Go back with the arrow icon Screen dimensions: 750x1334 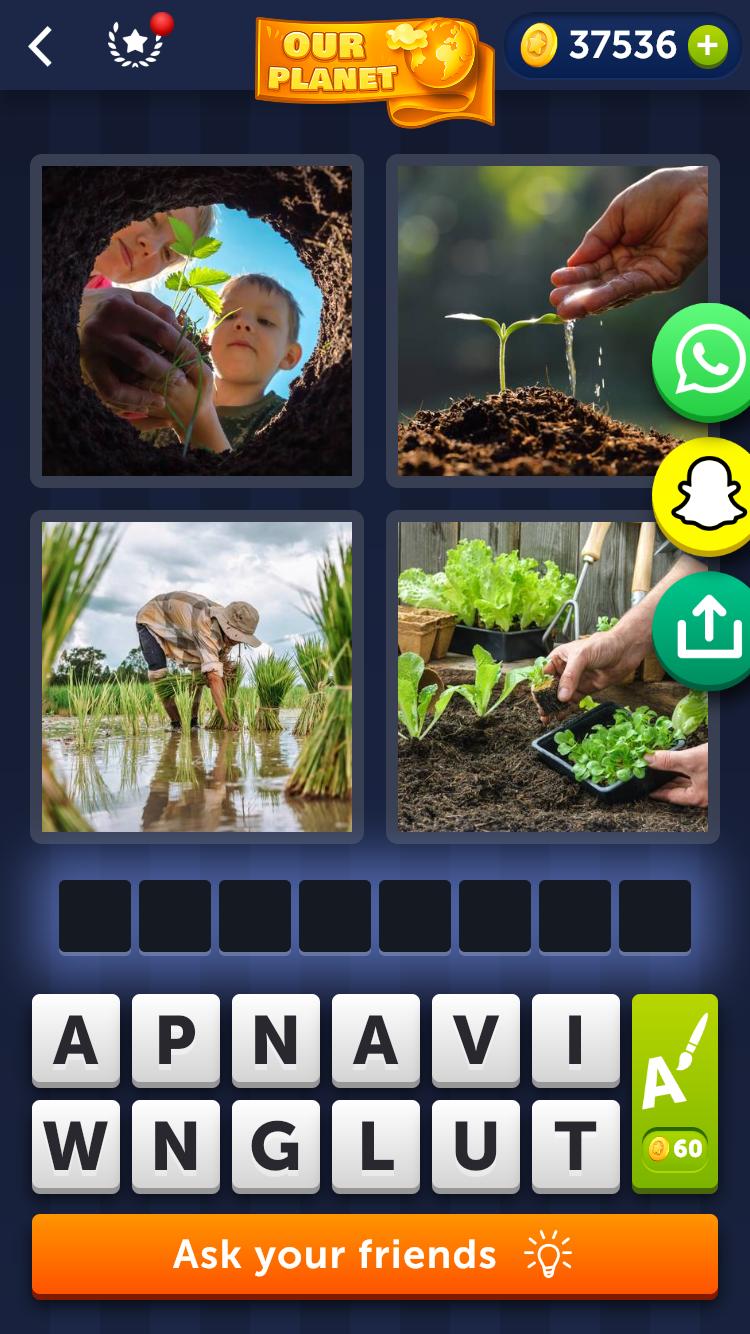click(x=40, y=46)
